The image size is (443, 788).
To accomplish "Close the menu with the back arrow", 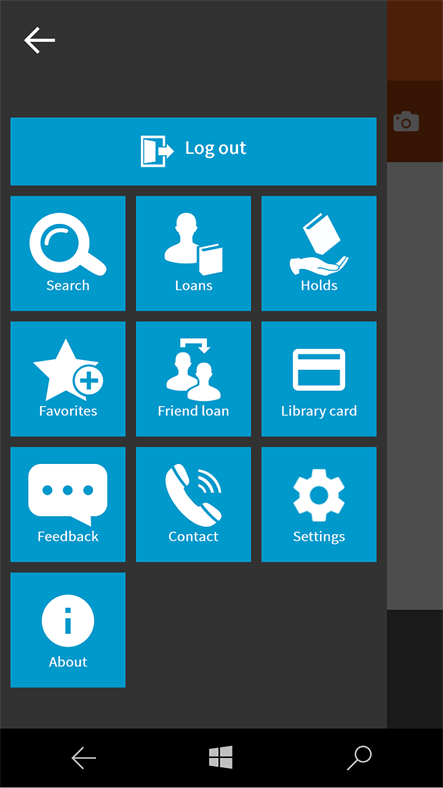I will pyautogui.click(x=39, y=40).
